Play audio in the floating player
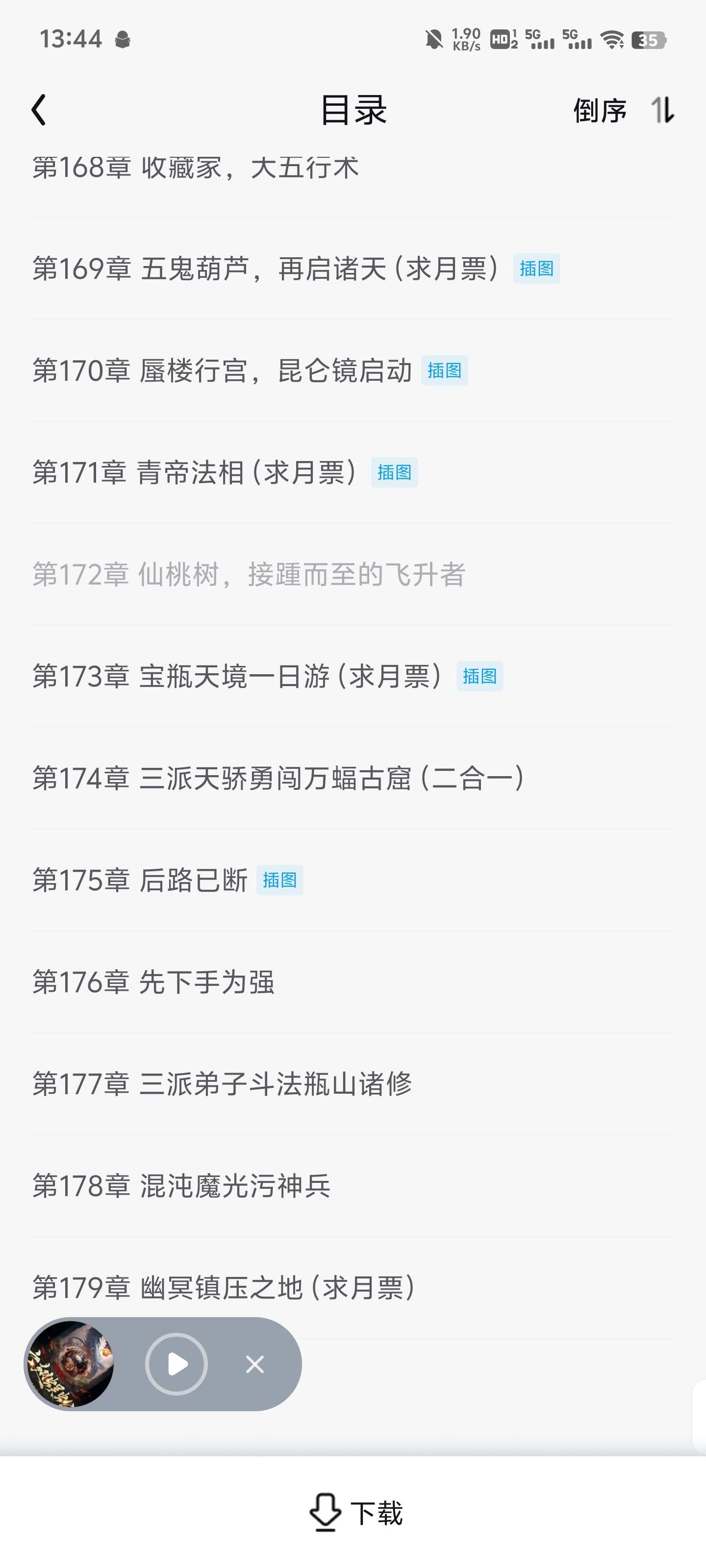Screen dimensions: 706x1568 [176, 1364]
